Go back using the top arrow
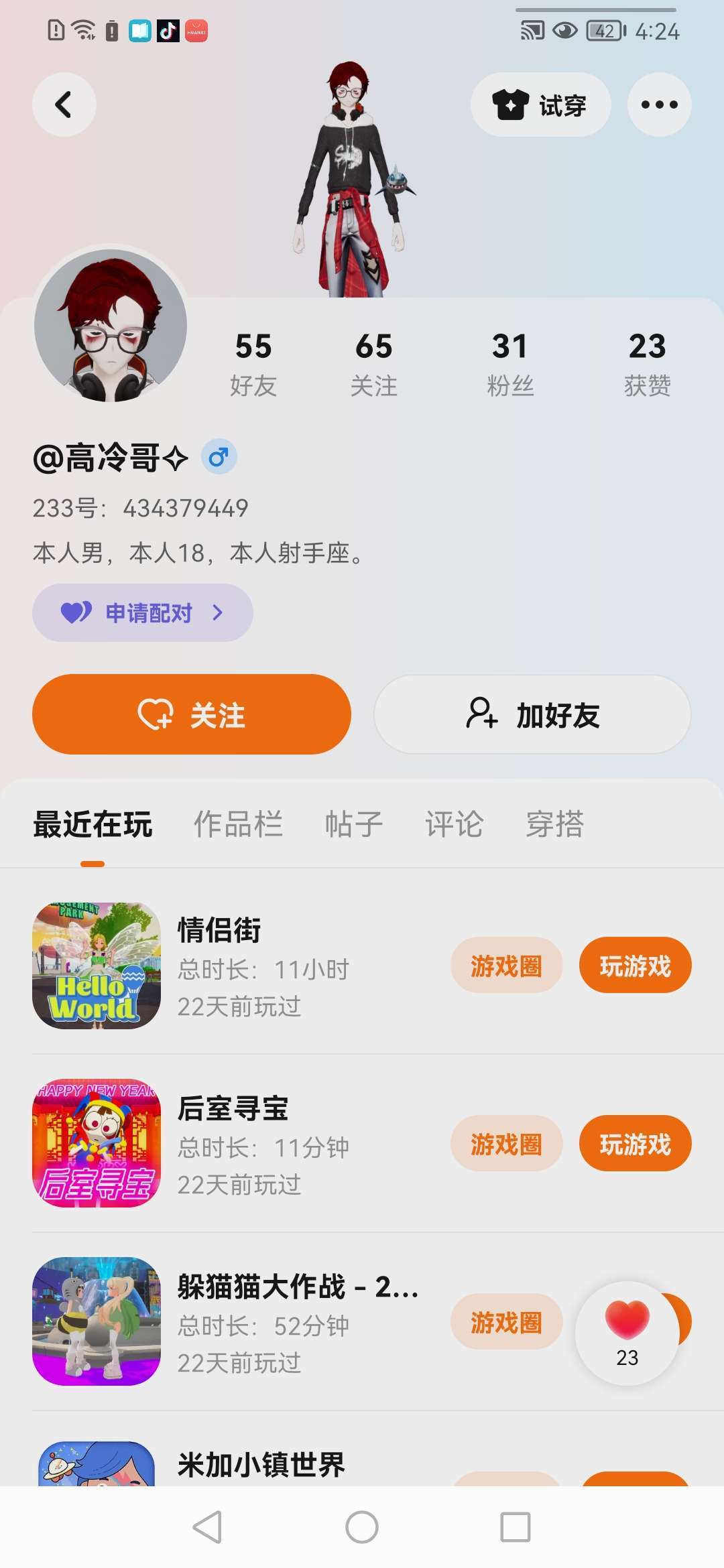 pyautogui.click(x=64, y=105)
